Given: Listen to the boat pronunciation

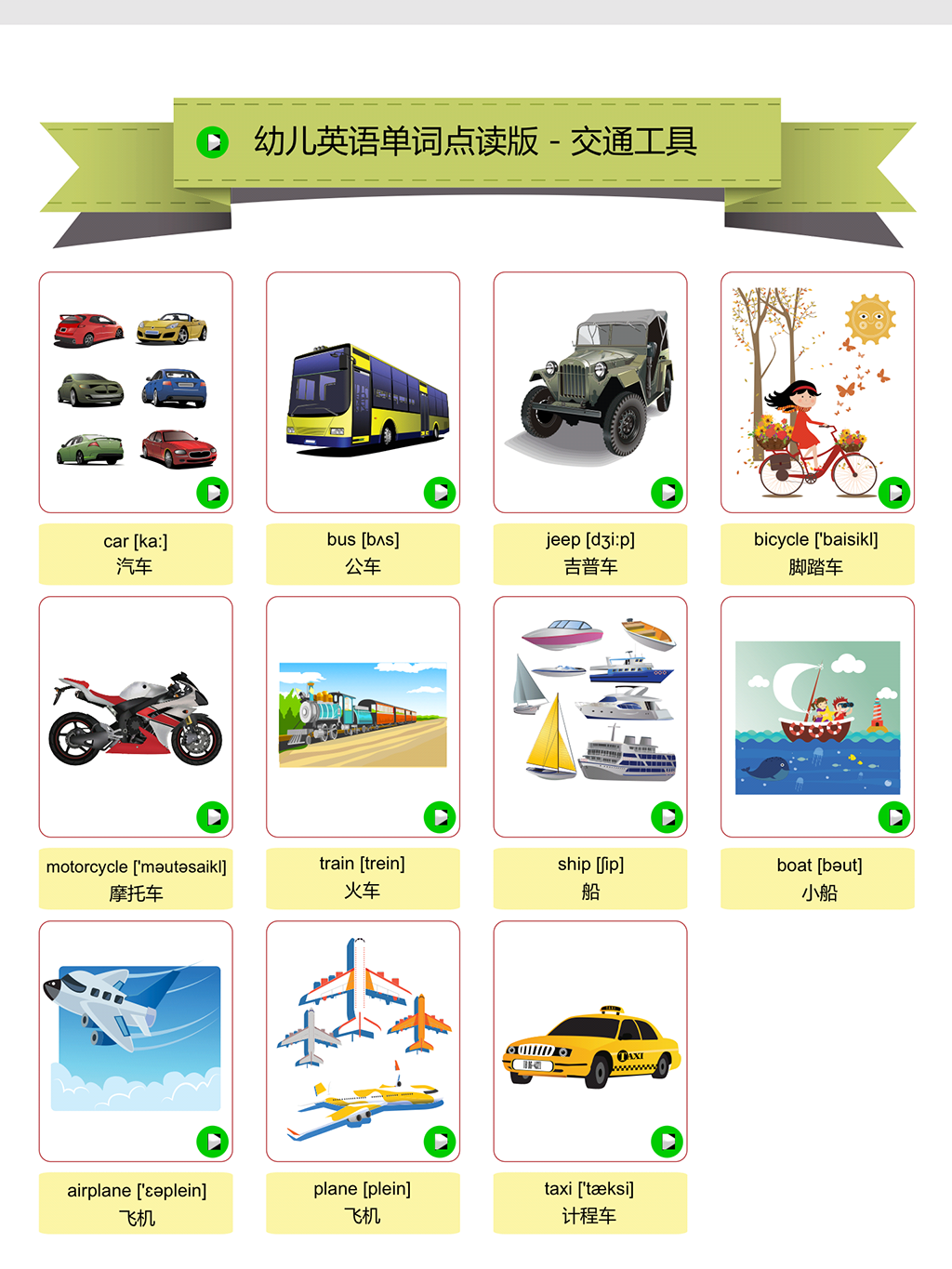Looking at the screenshot, I should 894,816.
